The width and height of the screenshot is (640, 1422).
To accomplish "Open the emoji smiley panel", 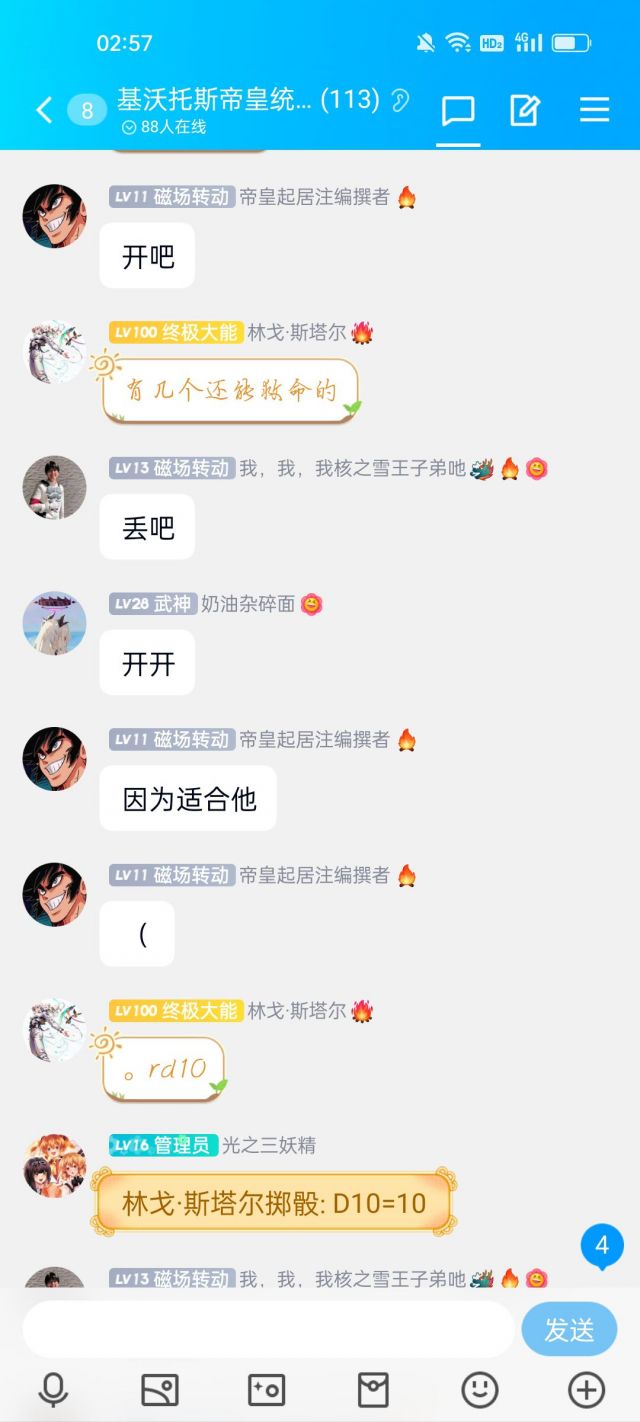I will click(x=480, y=1389).
